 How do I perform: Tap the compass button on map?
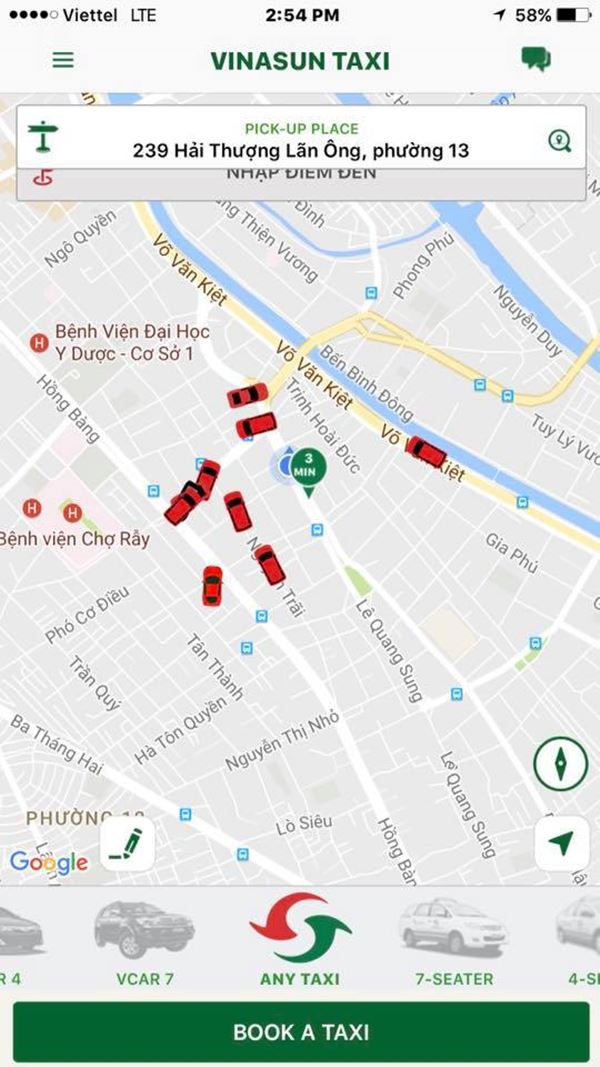pos(561,765)
